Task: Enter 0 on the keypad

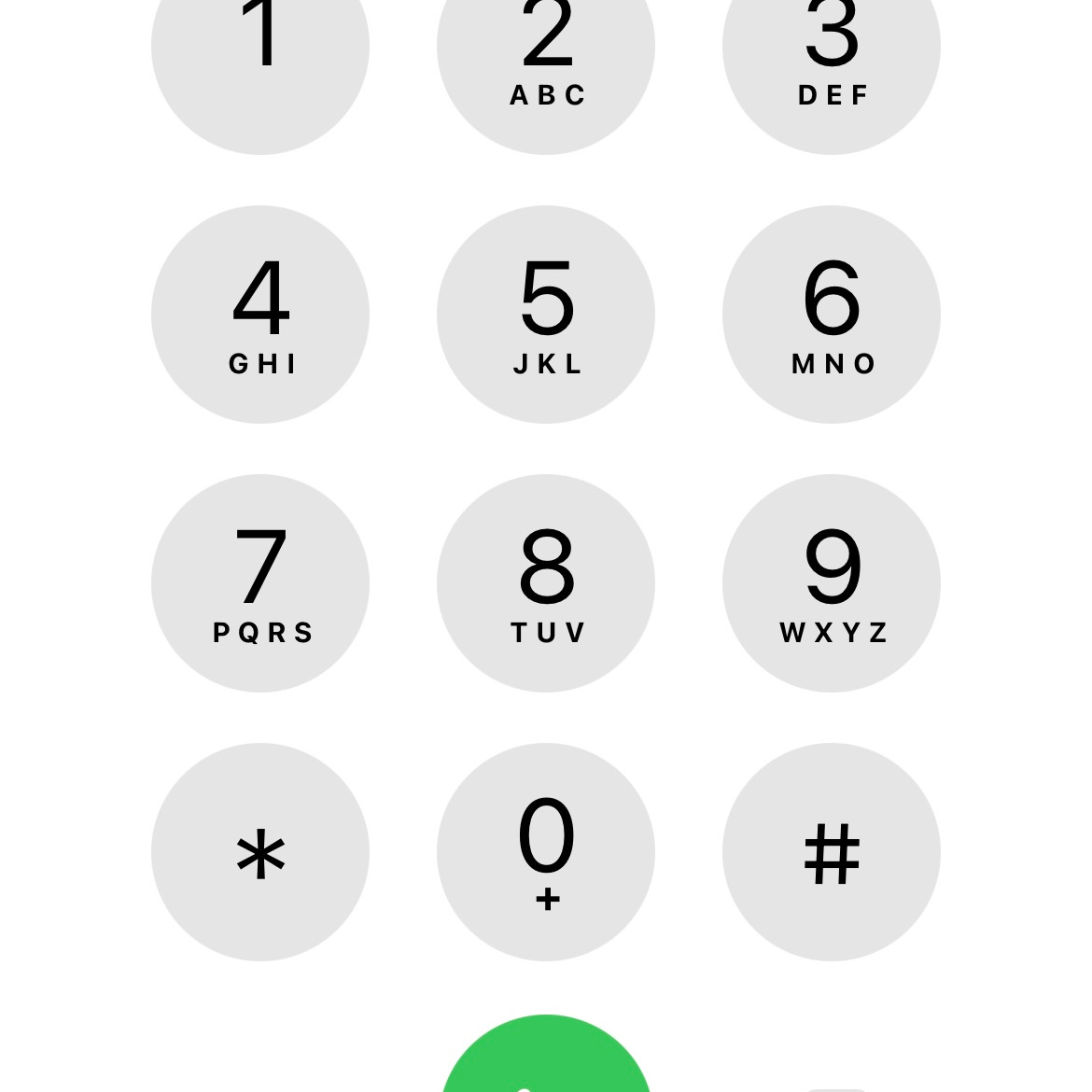Action: (x=546, y=852)
